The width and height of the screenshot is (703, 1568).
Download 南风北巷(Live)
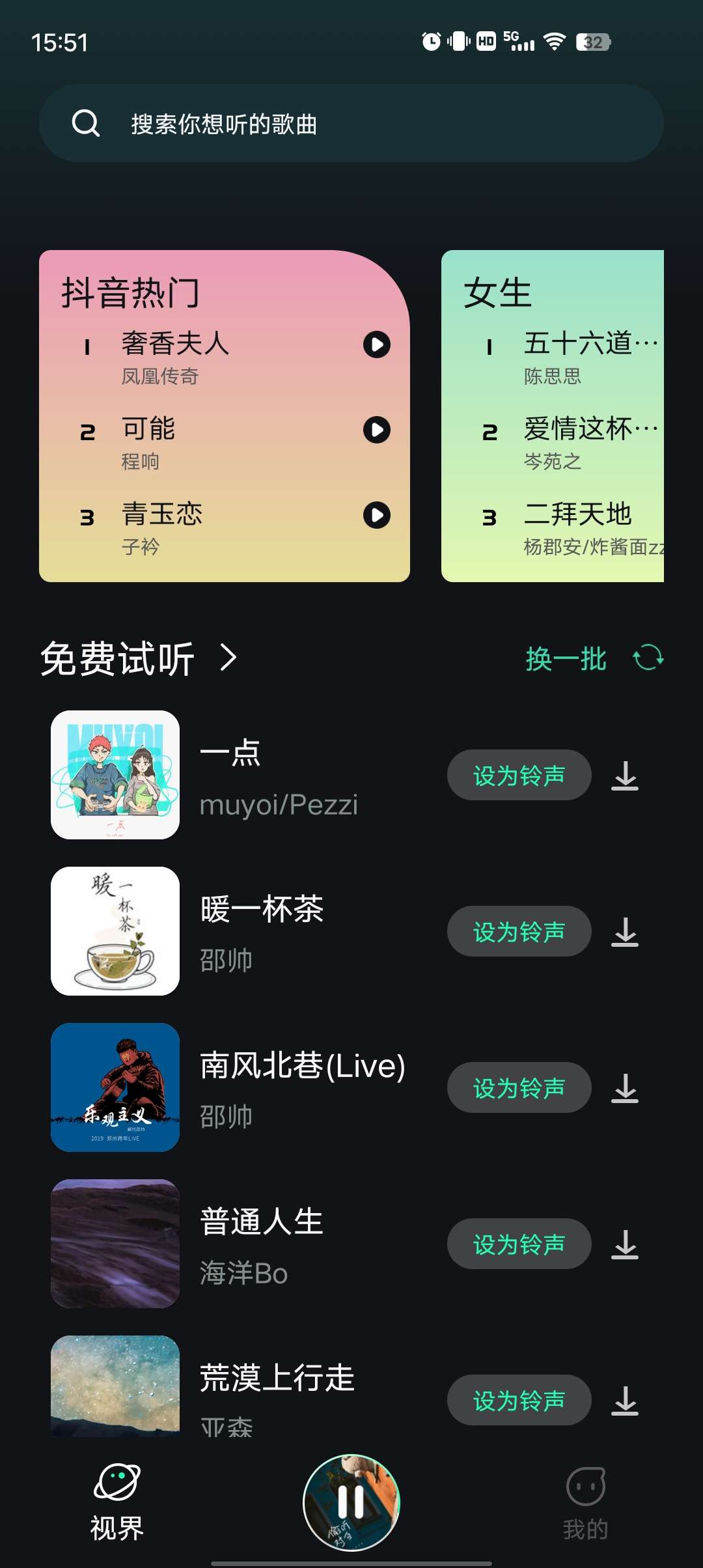pos(626,1087)
